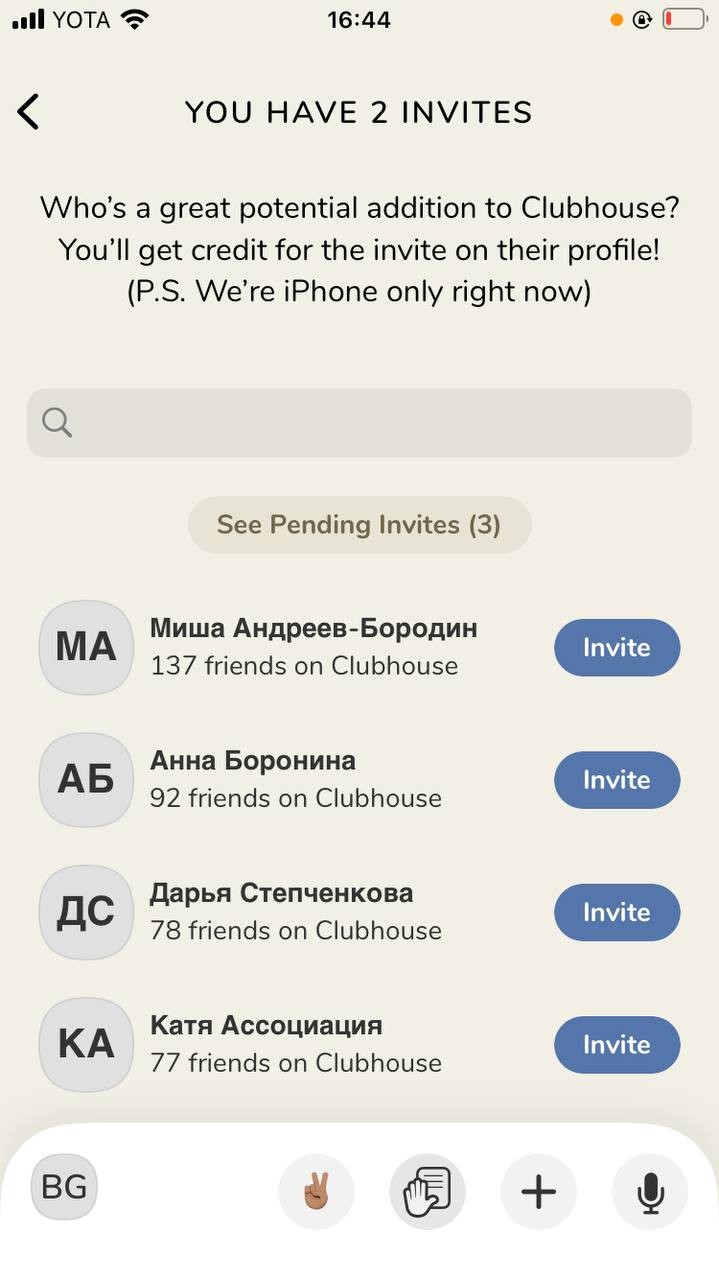Invite Катя Ассоциация
This screenshot has width=719, height=1280.
pos(617,1044)
